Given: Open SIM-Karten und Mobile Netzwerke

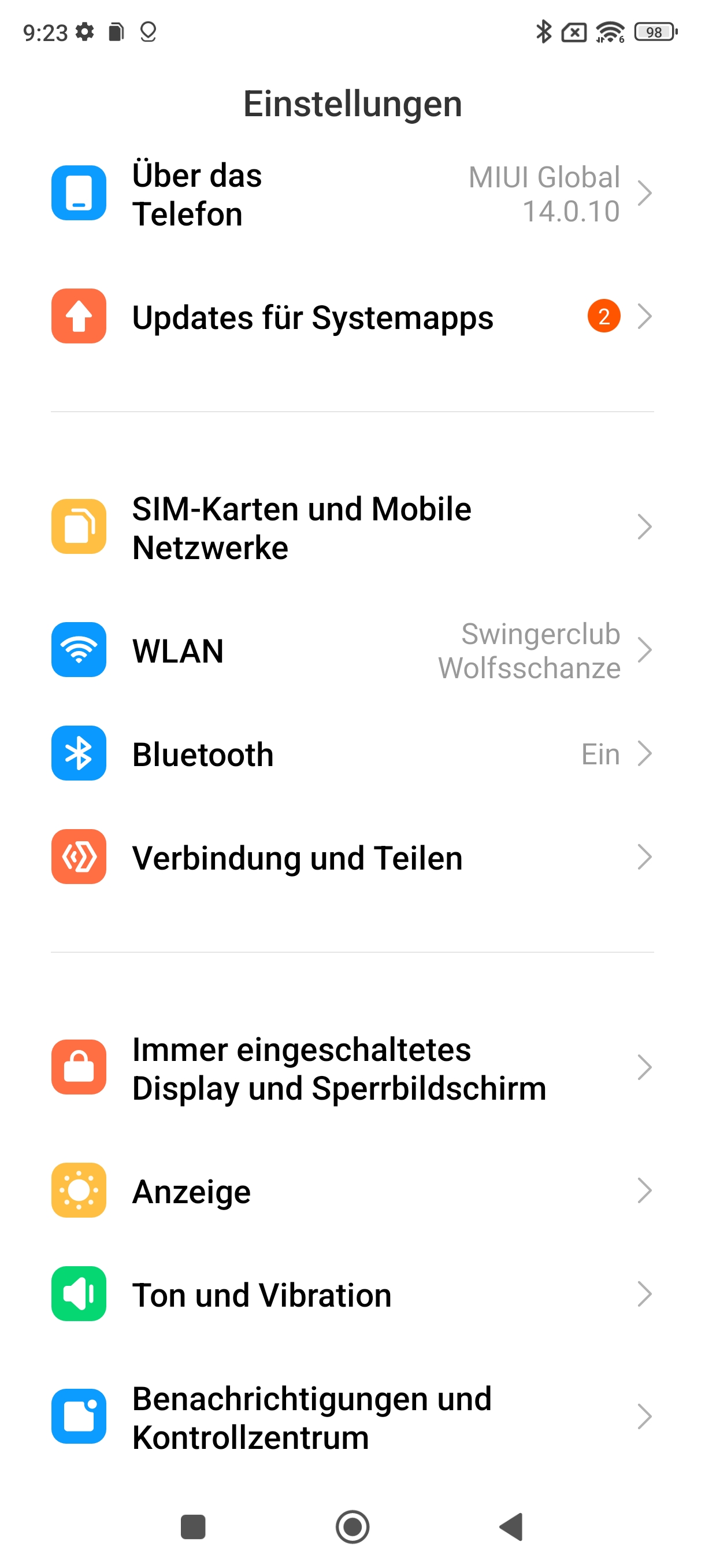Looking at the screenshot, I should 352,528.
